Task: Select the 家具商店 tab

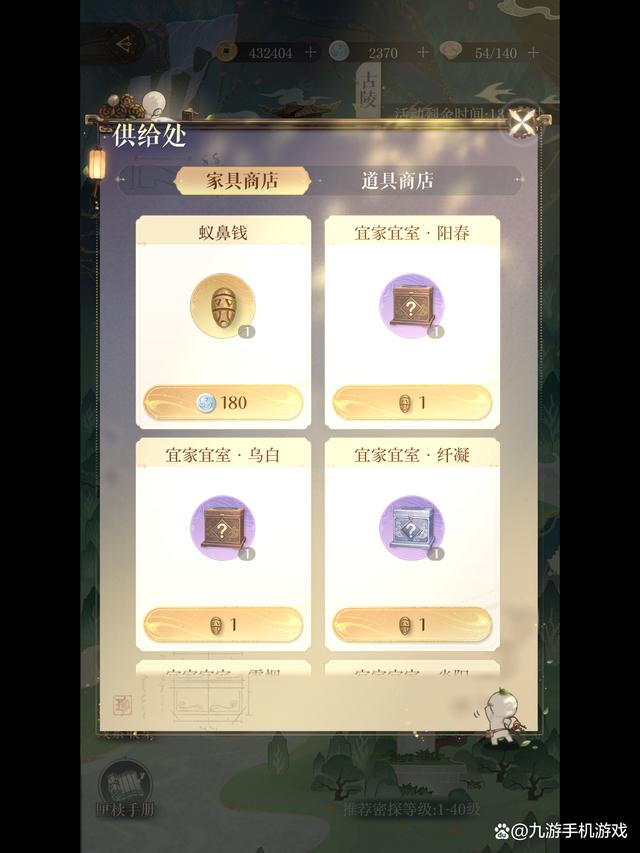Action: (x=242, y=181)
